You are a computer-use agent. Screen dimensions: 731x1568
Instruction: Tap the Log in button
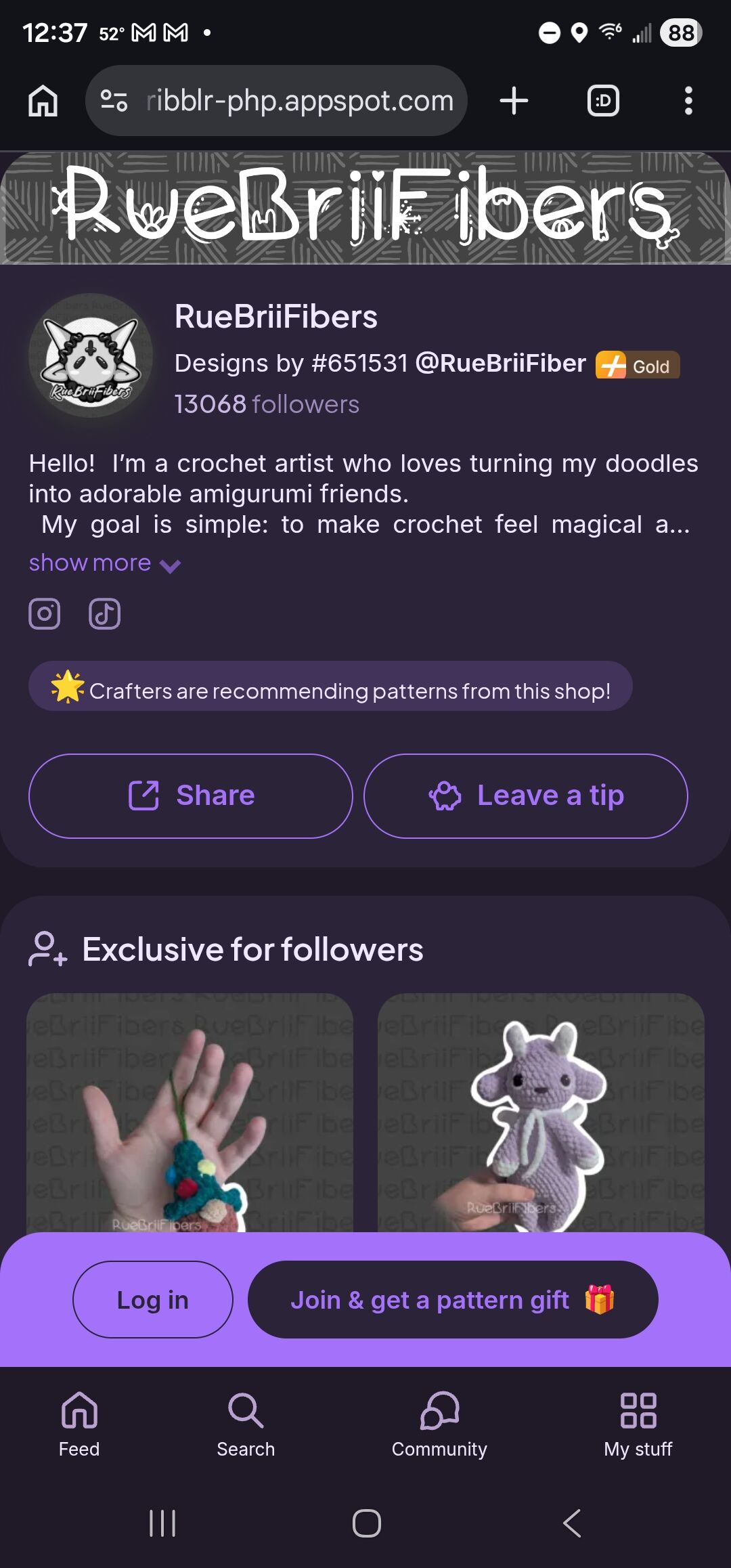153,1299
